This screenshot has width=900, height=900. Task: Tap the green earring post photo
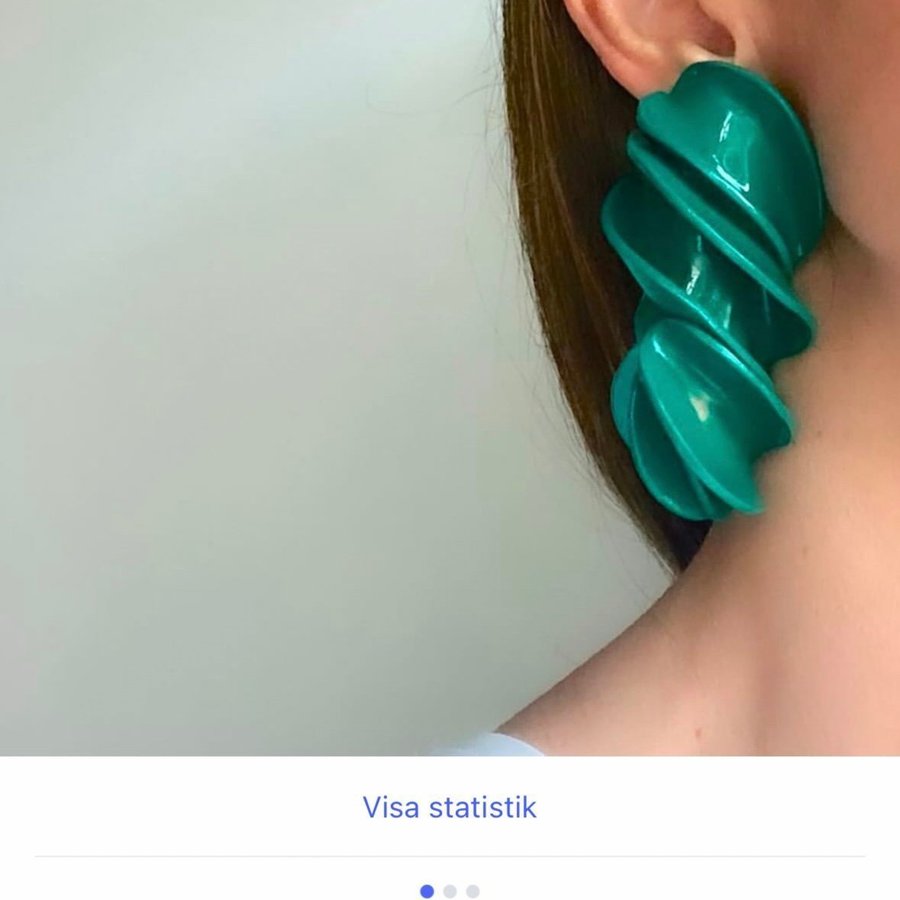tap(450, 380)
